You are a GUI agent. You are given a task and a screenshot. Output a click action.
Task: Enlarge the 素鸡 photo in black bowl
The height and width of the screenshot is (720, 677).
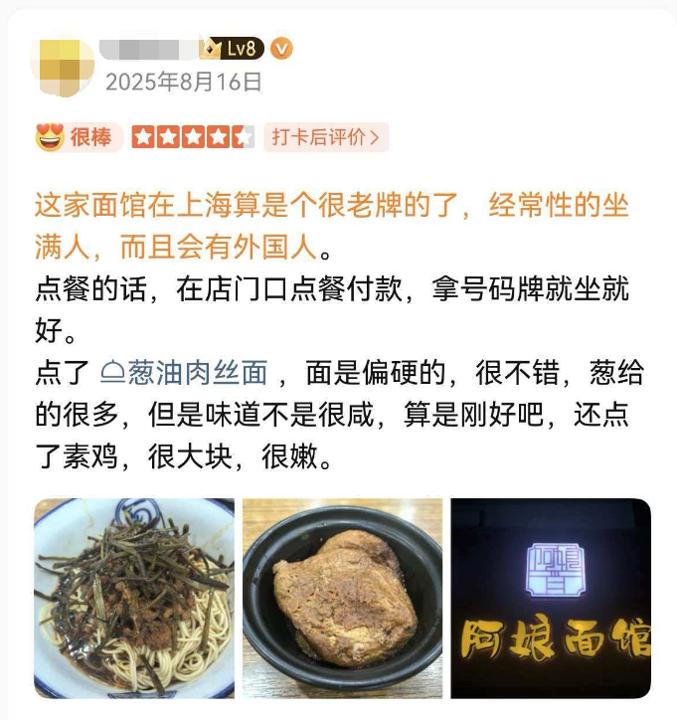tap(342, 597)
